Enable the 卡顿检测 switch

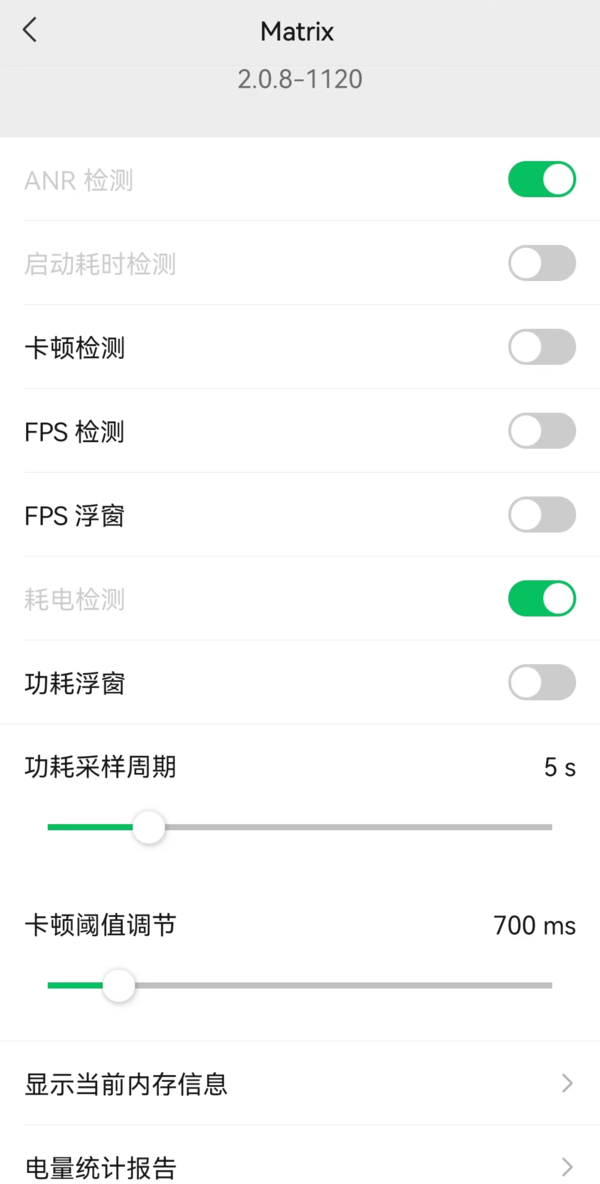[x=542, y=348]
